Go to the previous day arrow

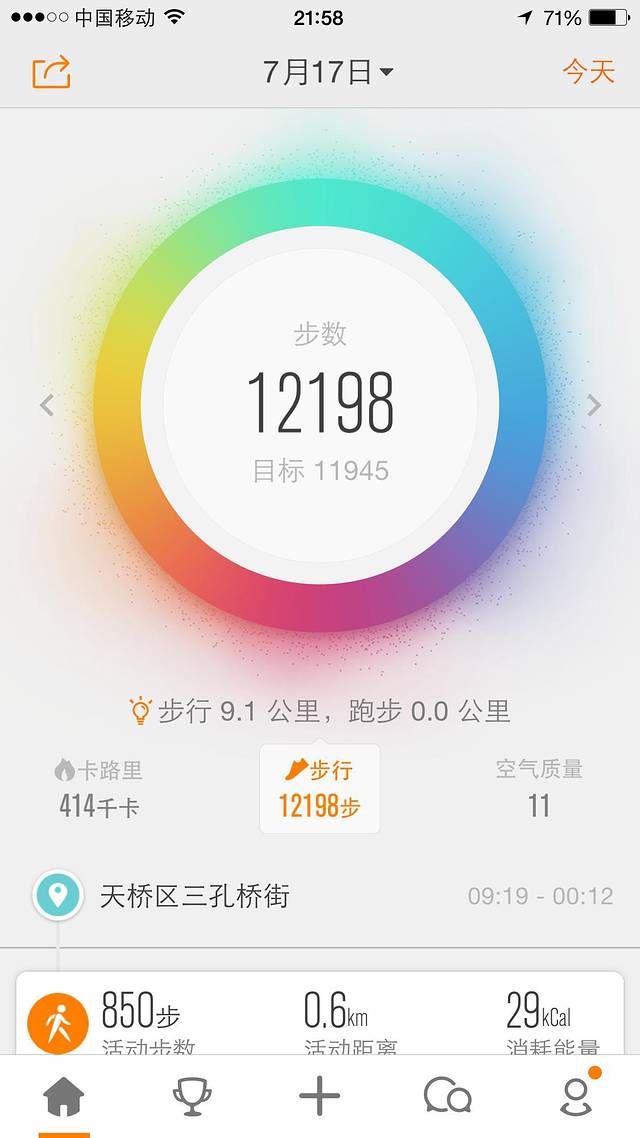pyautogui.click(x=46, y=405)
